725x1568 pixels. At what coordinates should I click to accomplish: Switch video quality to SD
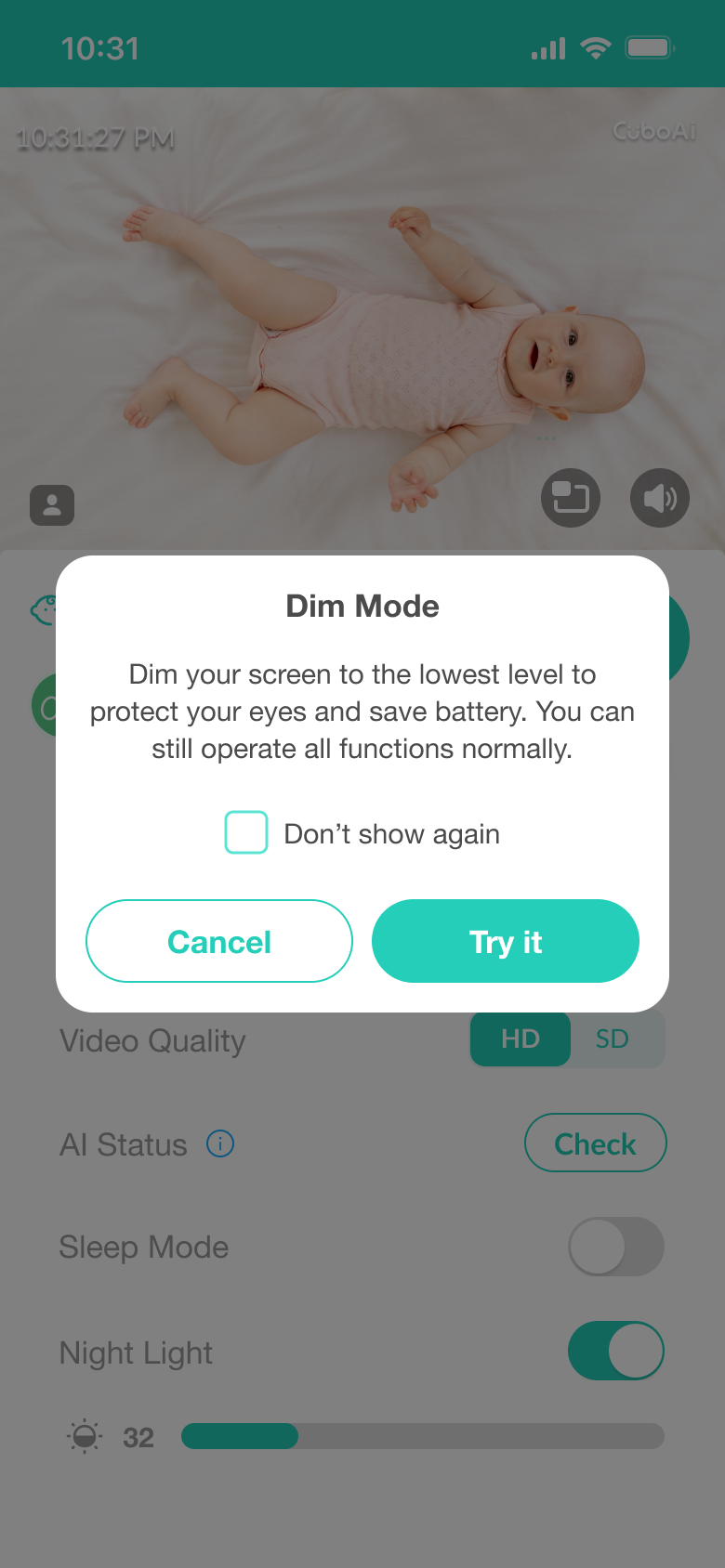click(x=613, y=1039)
